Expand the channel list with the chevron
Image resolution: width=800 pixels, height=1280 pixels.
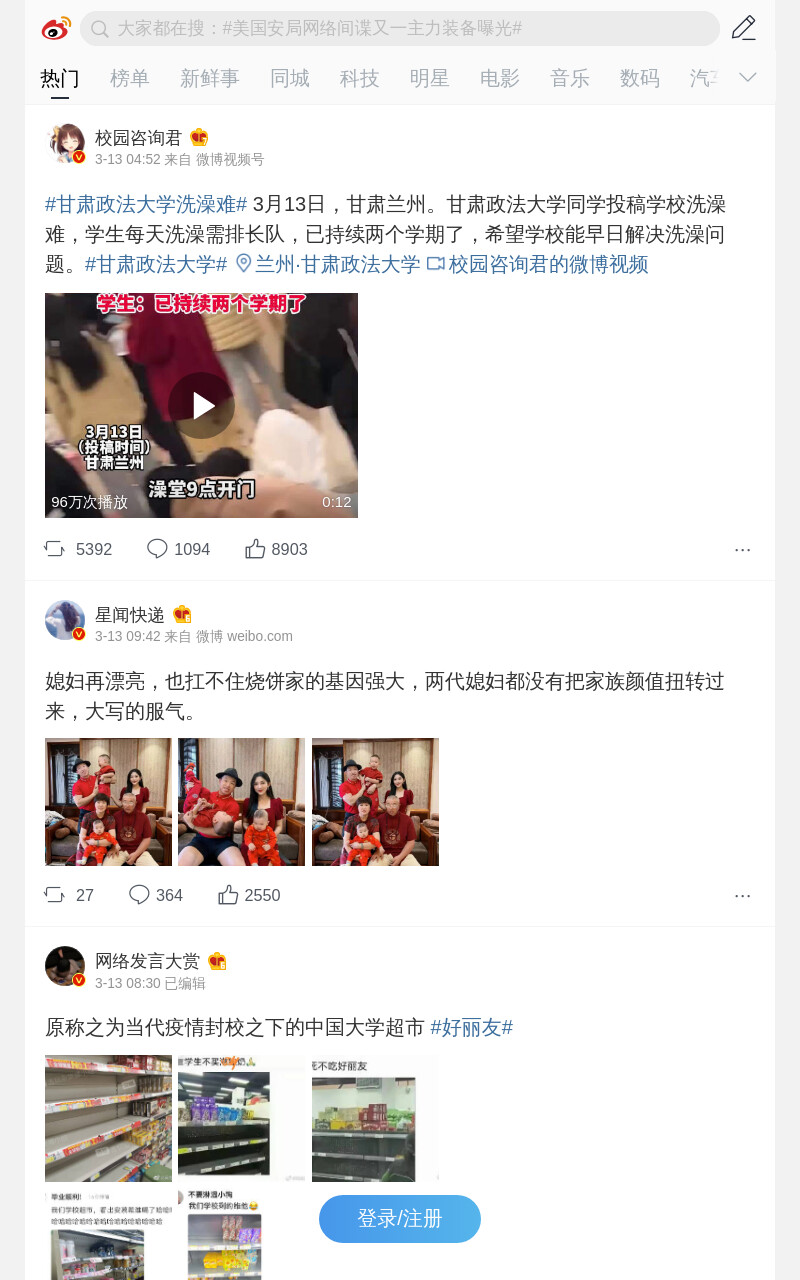[x=747, y=77]
